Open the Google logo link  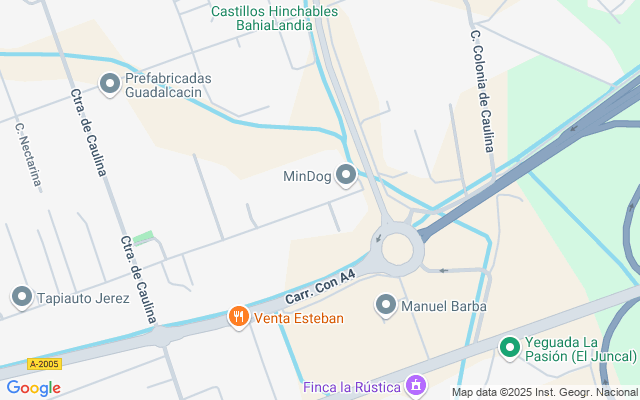pos(33,388)
